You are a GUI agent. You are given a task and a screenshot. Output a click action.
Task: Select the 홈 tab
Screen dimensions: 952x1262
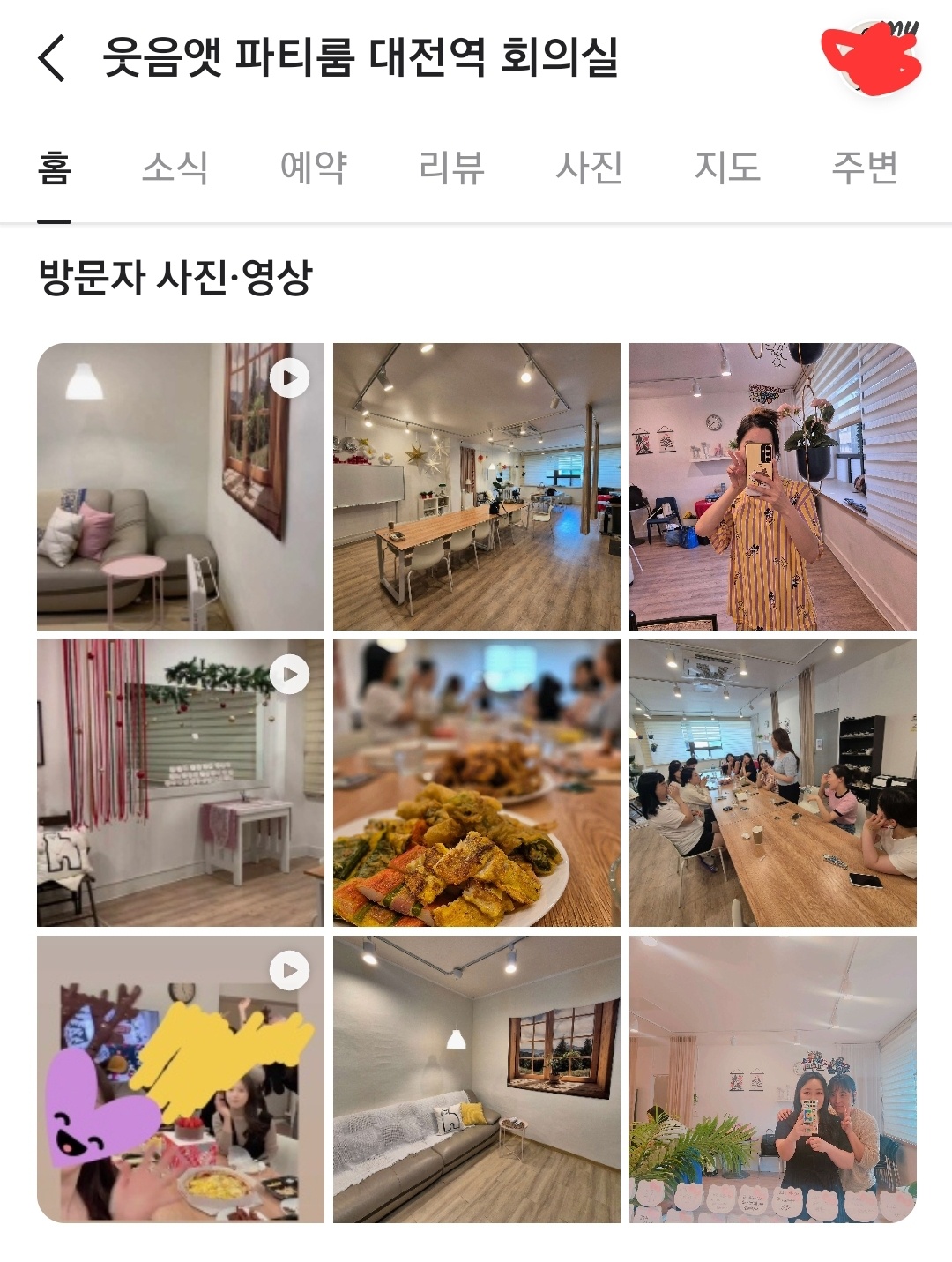(x=55, y=168)
